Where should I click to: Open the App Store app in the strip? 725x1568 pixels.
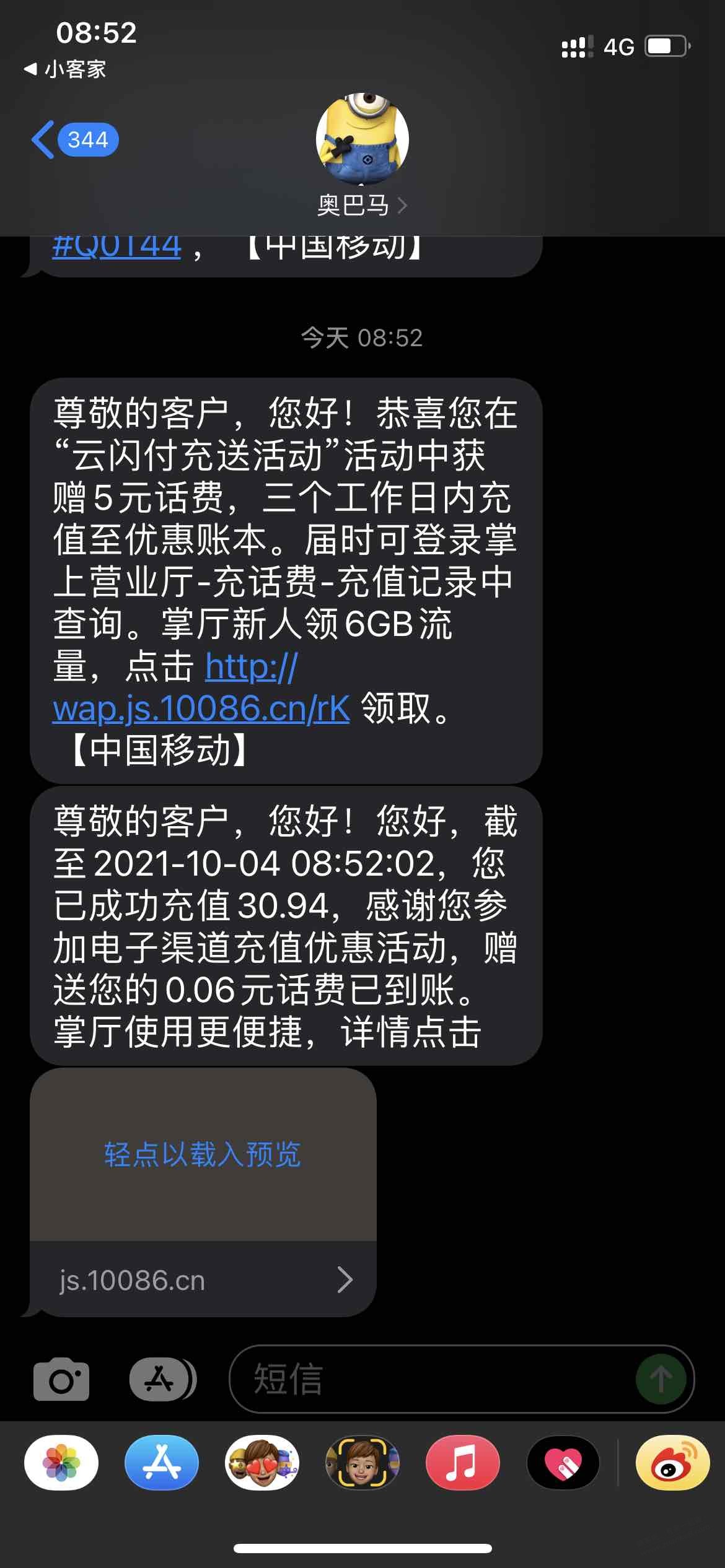click(162, 1463)
